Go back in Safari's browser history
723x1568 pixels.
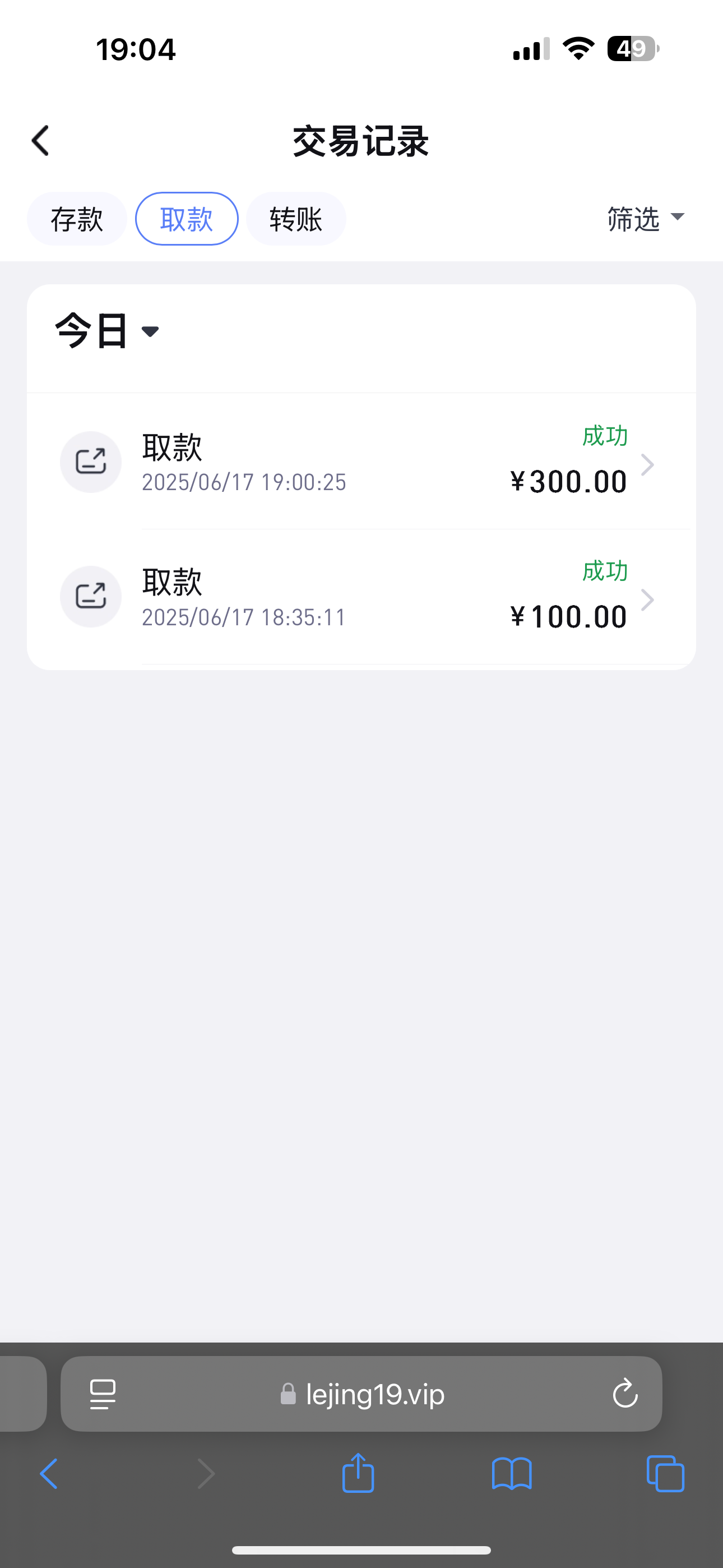(x=49, y=1474)
